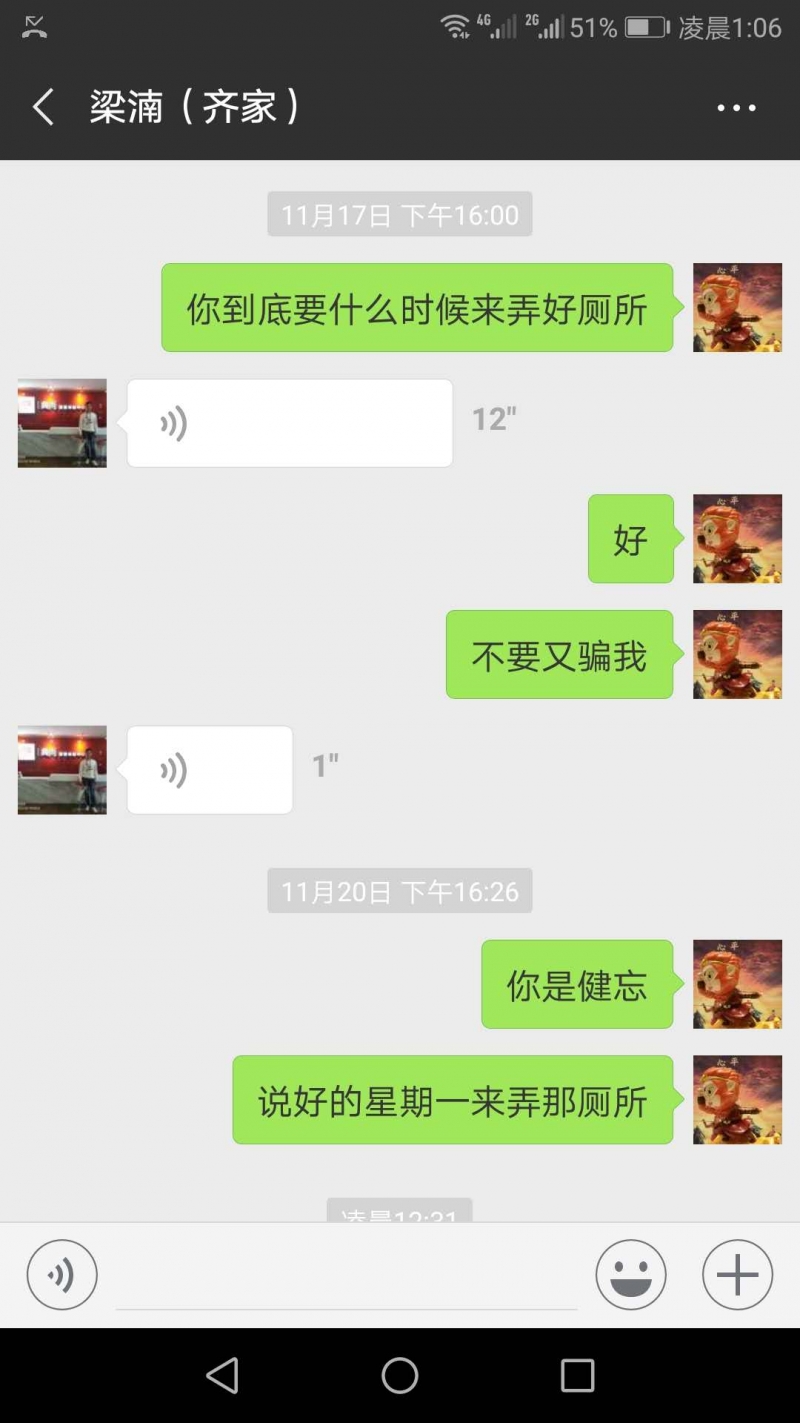
Task: Open the chat's three-dot overflow menu
Action: point(736,108)
